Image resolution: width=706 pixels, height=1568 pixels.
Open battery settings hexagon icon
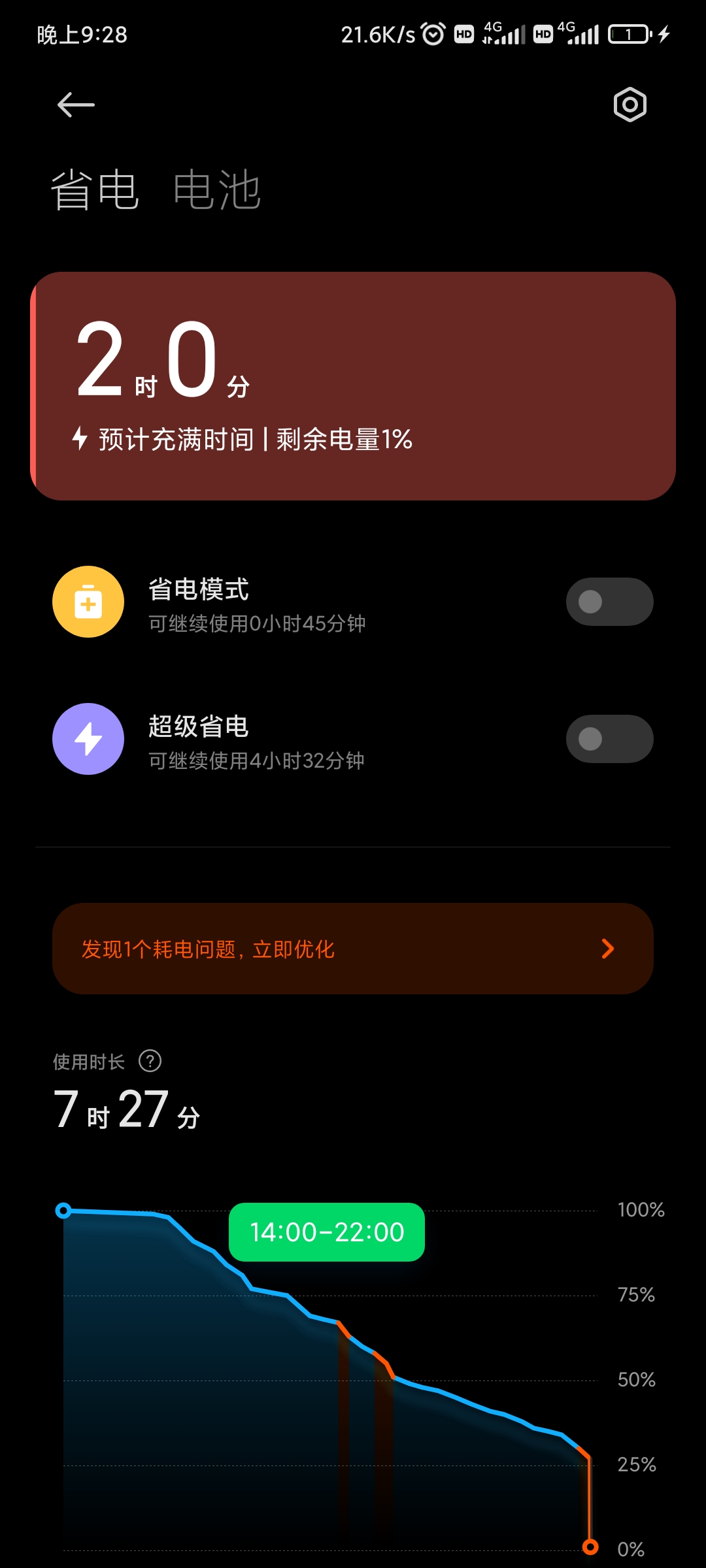(x=630, y=105)
